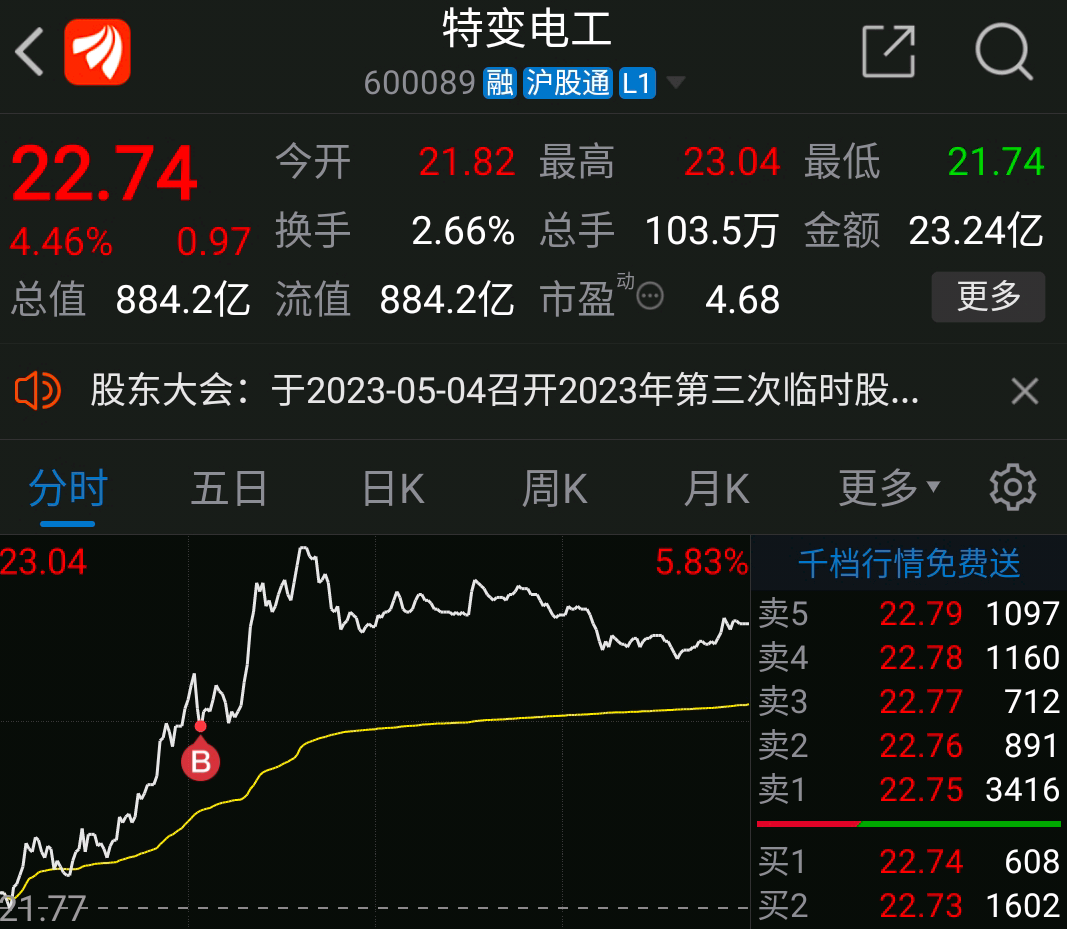Open the 市盈 info icon
The height and width of the screenshot is (929, 1067).
click(x=650, y=297)
